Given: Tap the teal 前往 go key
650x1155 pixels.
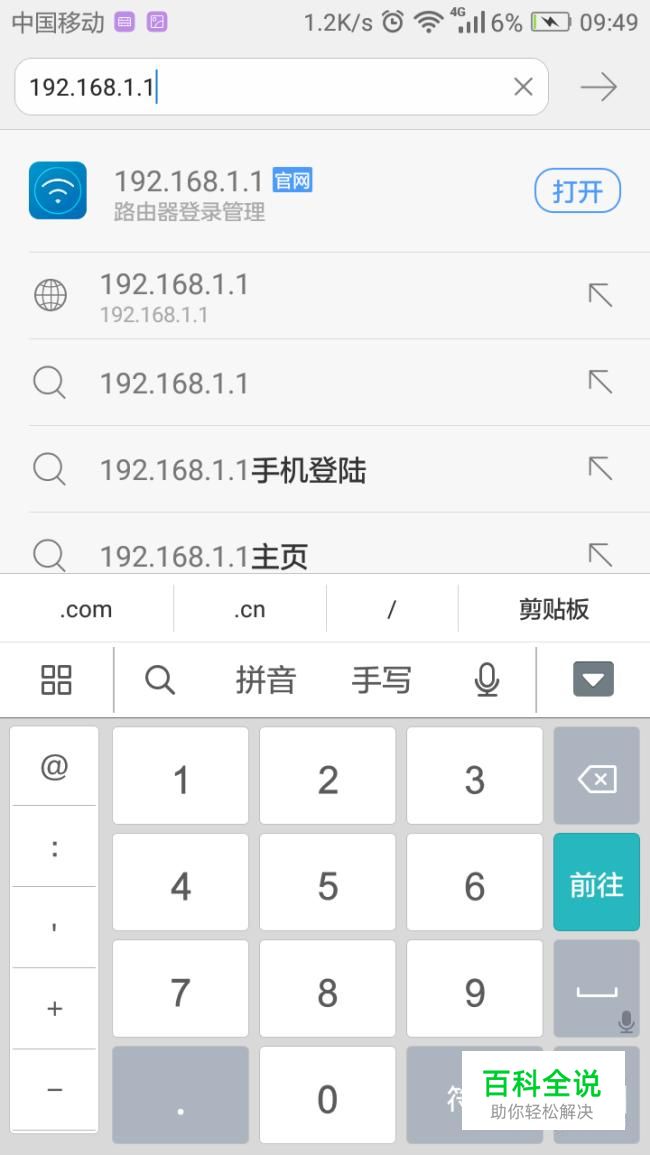Looking at the screenshot, I should [x=596, y=882].
